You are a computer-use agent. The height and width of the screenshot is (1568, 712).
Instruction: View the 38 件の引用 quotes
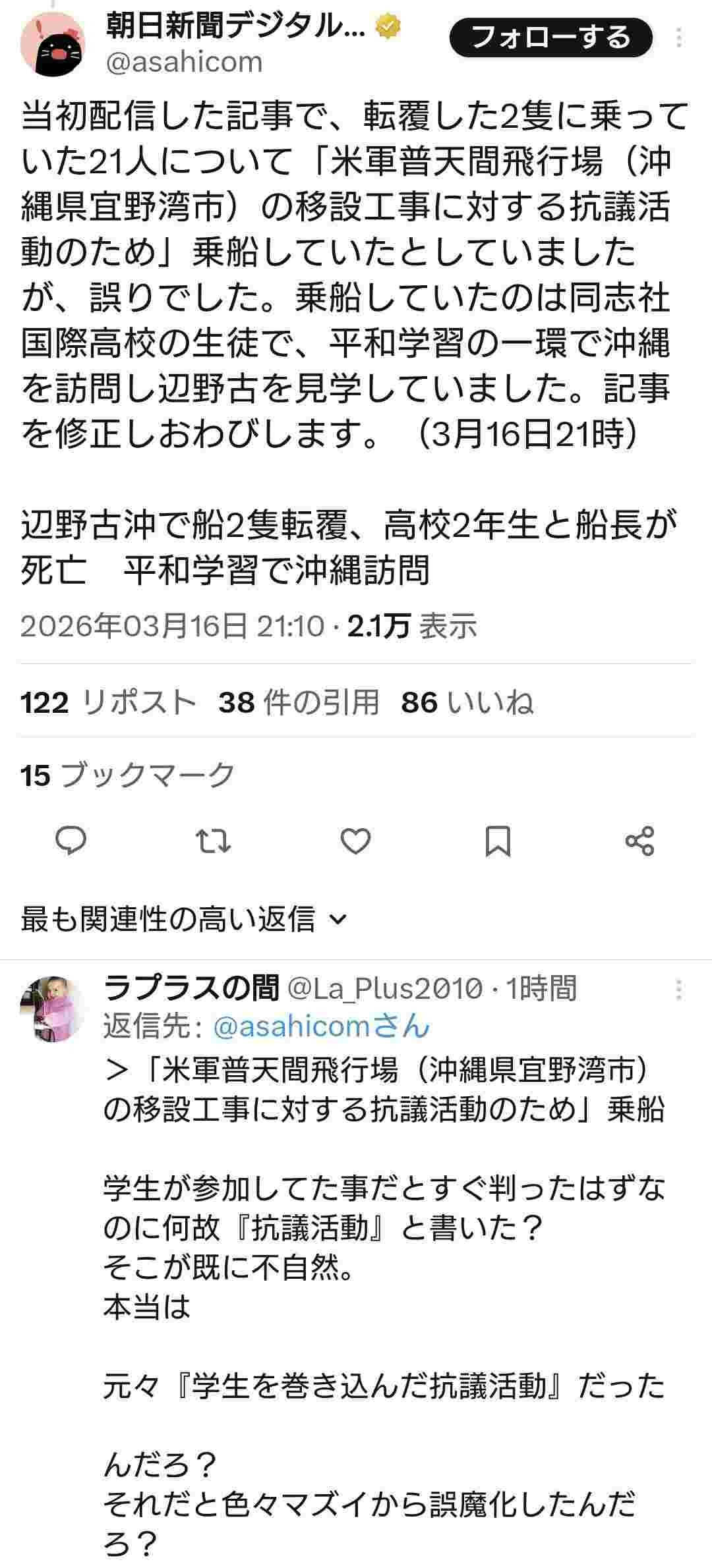[x=299, y=703]
